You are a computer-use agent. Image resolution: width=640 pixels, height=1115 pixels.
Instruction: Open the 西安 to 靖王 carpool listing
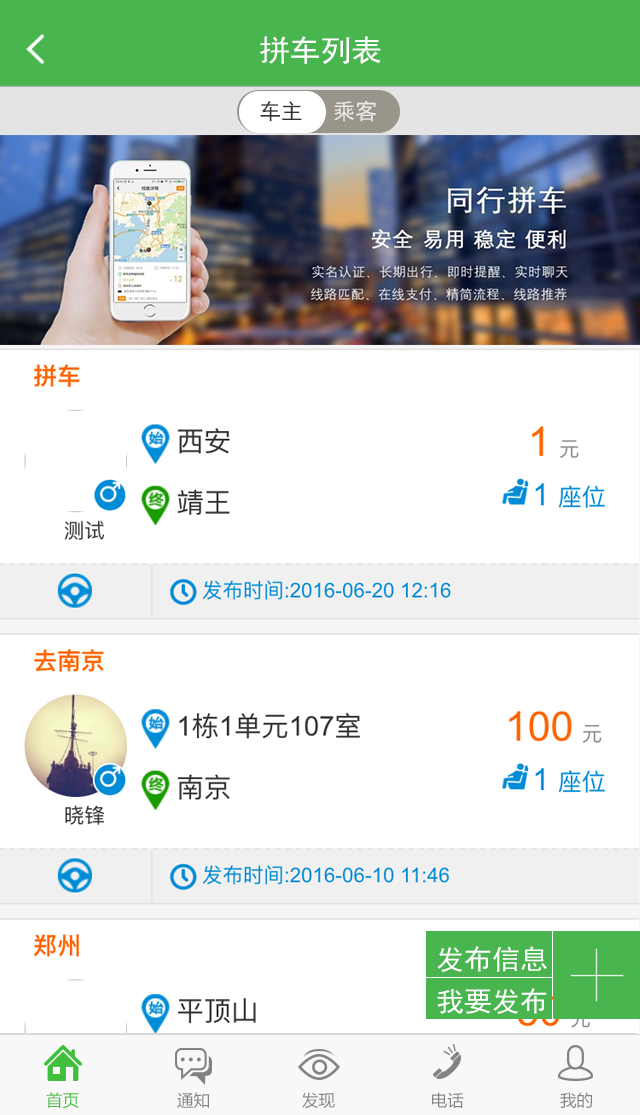(x=320, y=470)
